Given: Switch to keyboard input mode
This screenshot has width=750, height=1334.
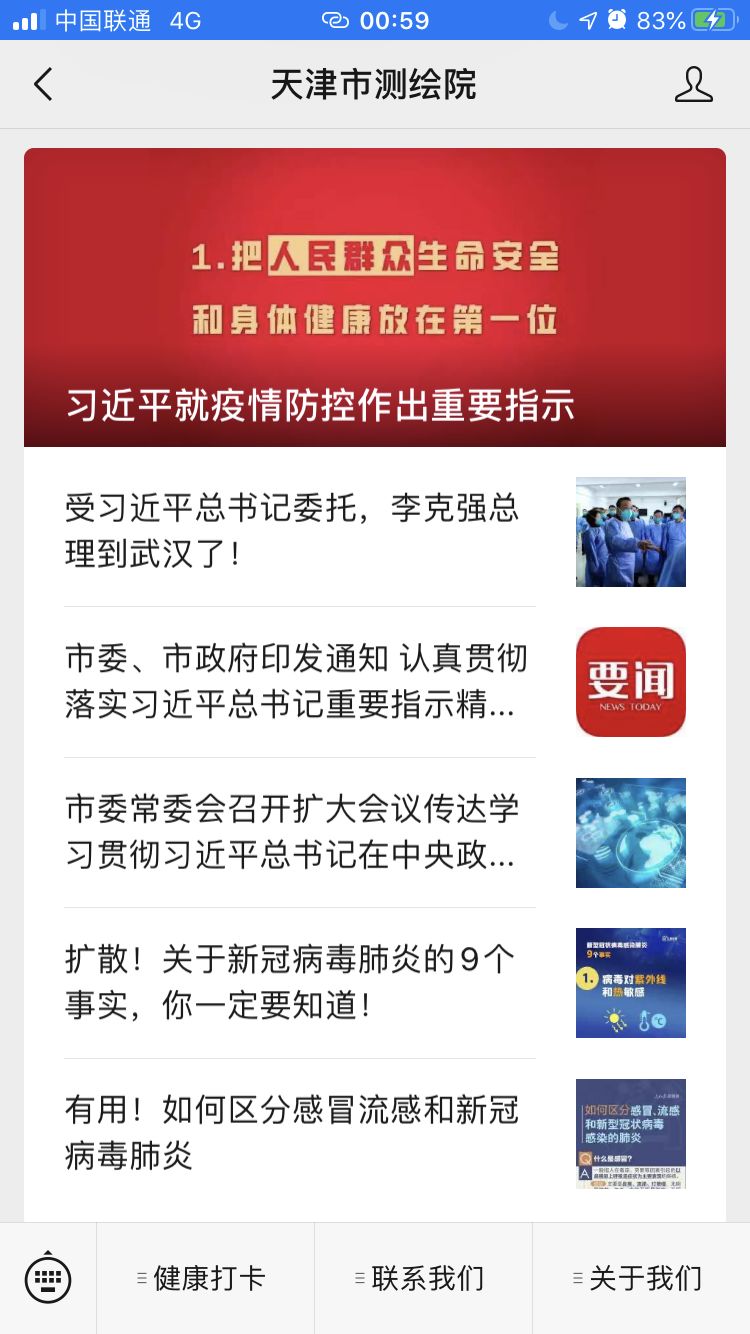Looking at the screenshot, I should click(48, 1277).
